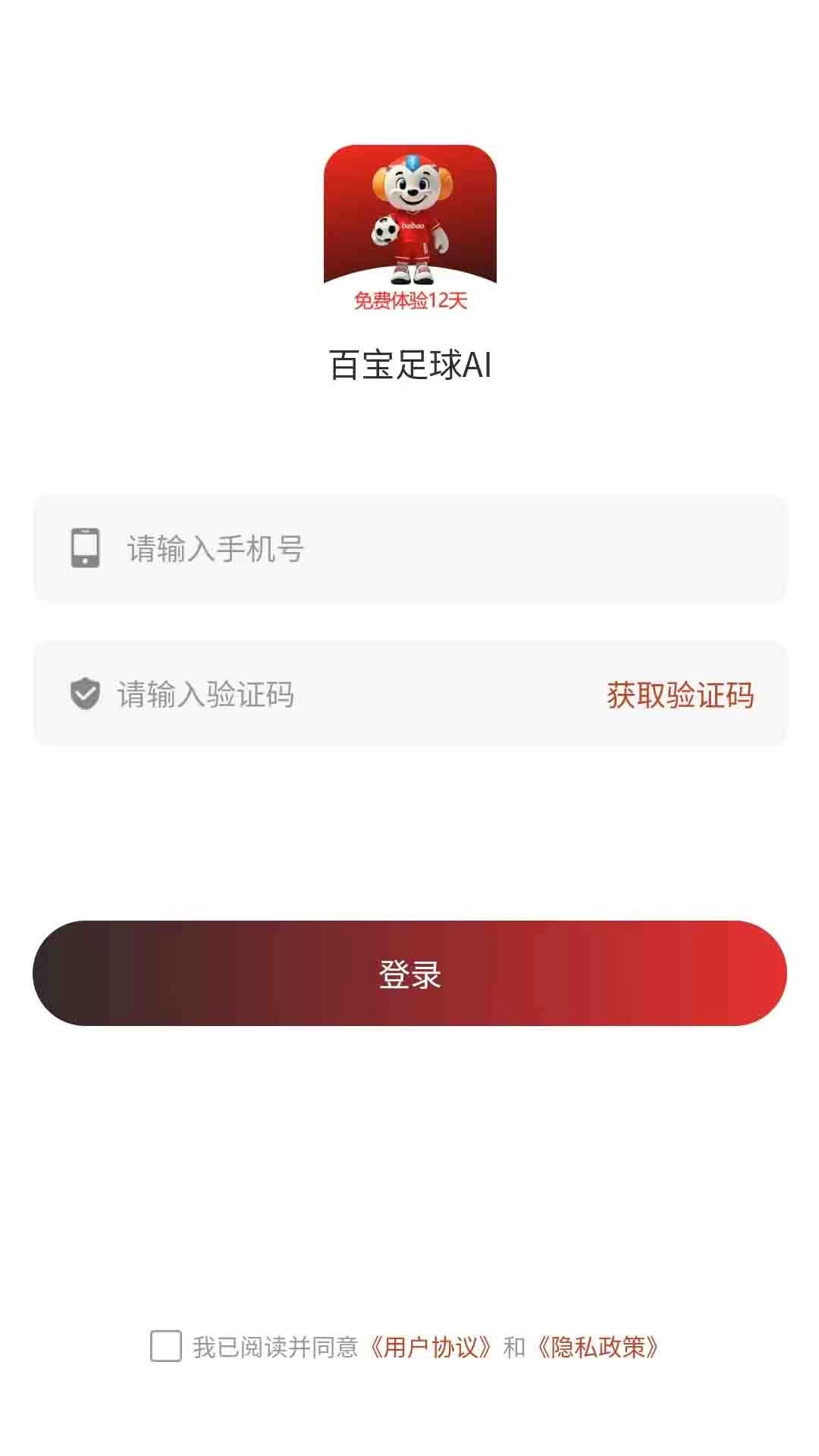This screenshot has width=819, height=1456.
Task: Click the shield icon in the code field
Action: [x=83, y=692]
